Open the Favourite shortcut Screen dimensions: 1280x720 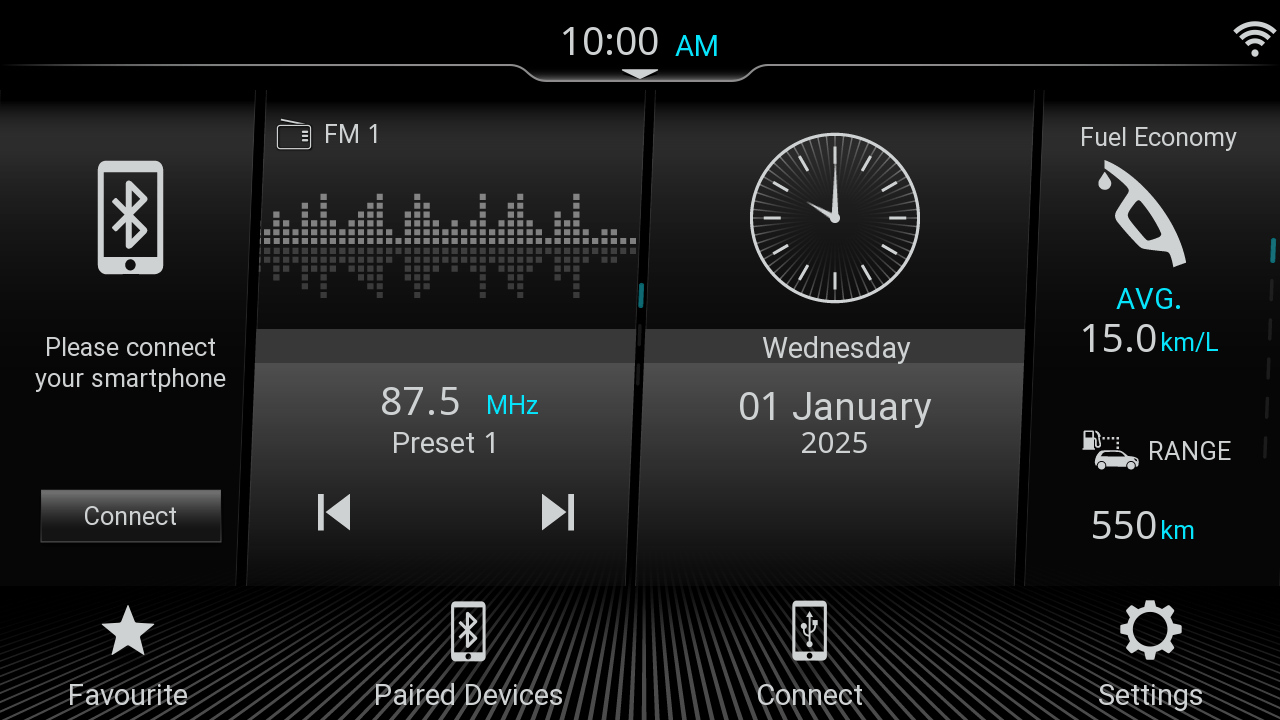tap(128, 654)
